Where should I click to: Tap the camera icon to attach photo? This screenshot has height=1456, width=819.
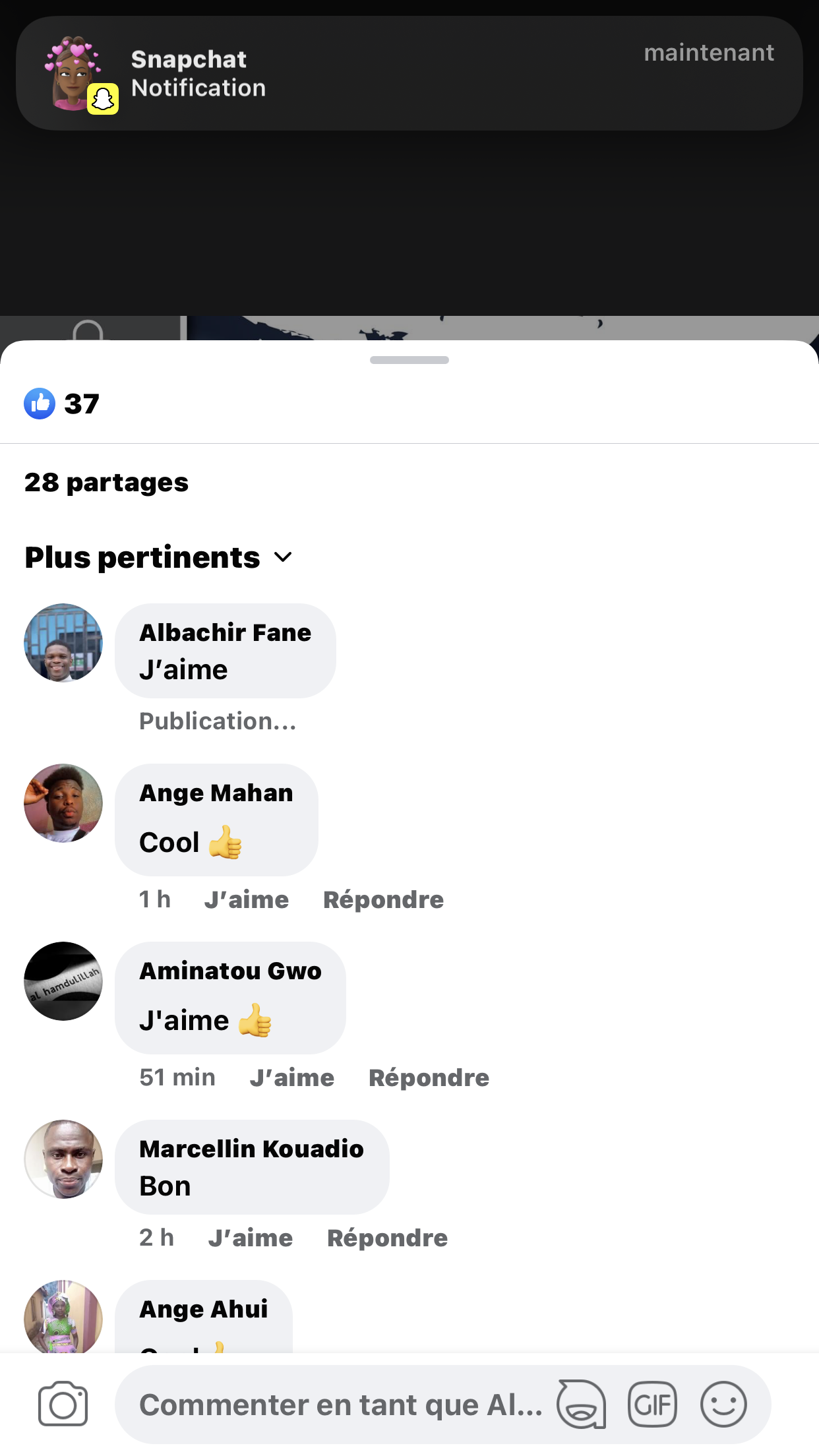[63, 1404]
